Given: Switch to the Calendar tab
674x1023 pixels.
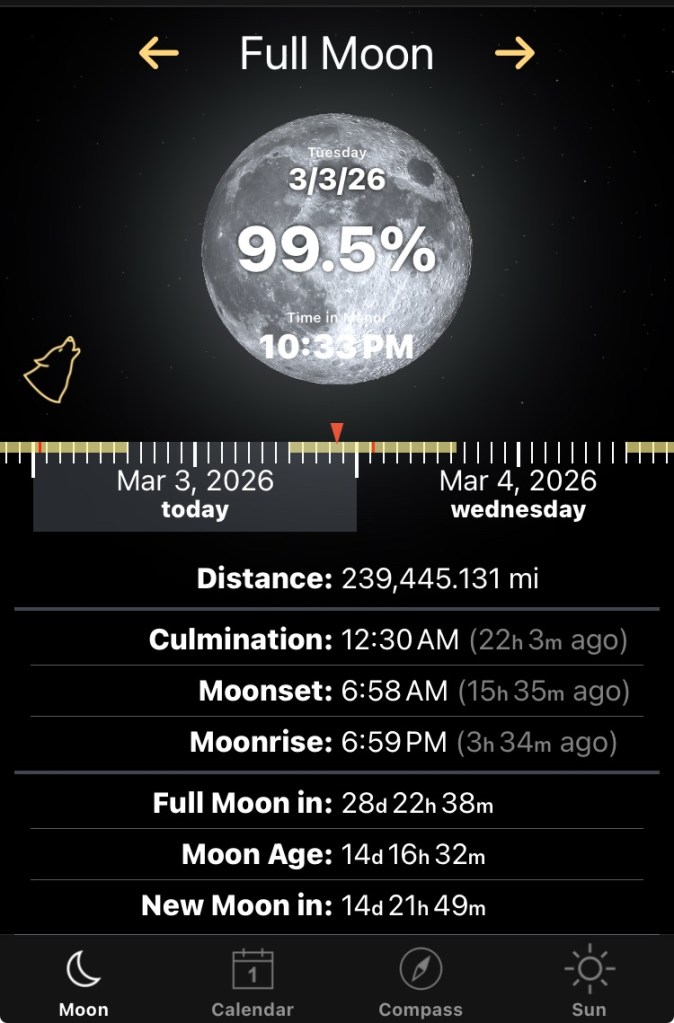Looking at the screenshot, I should 252,982.
